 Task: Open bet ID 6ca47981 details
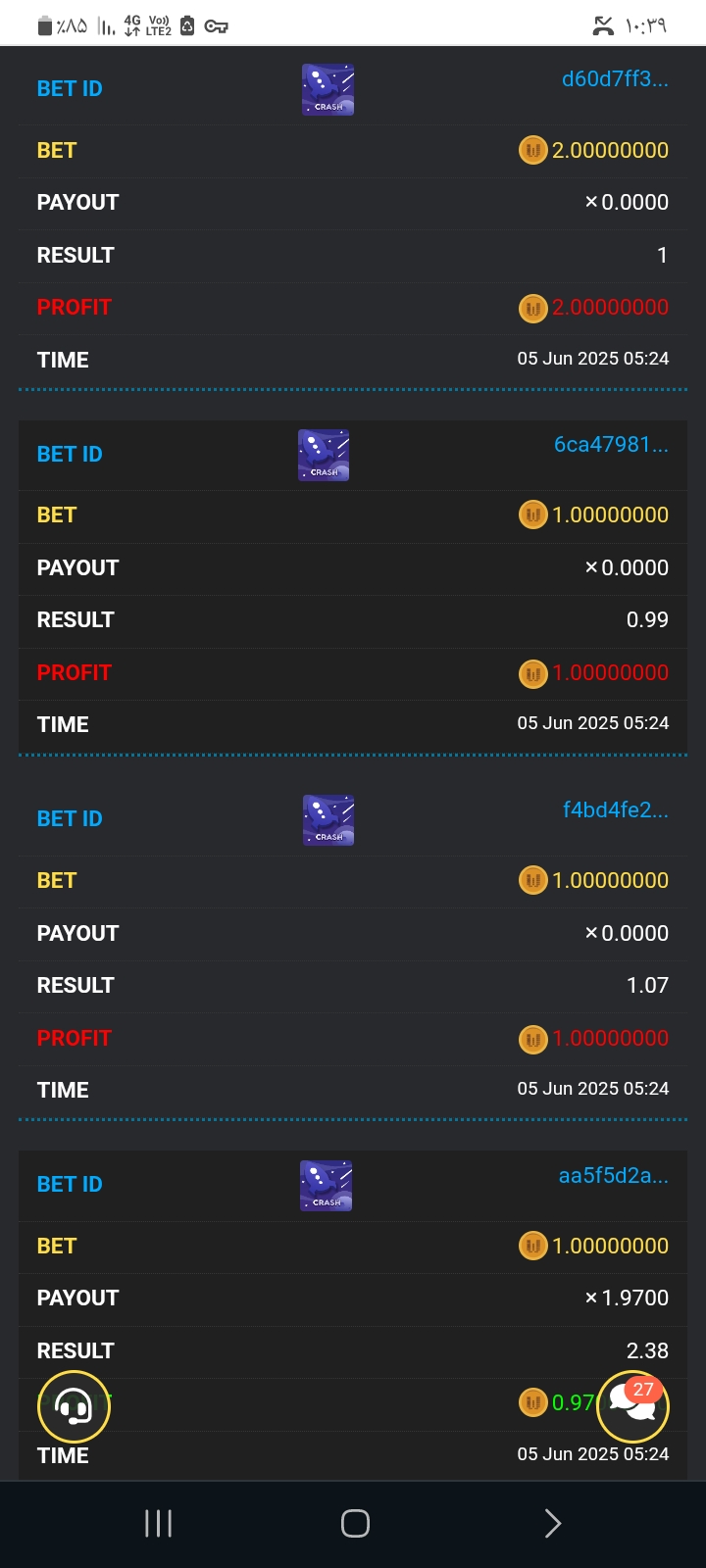[611, 445]
